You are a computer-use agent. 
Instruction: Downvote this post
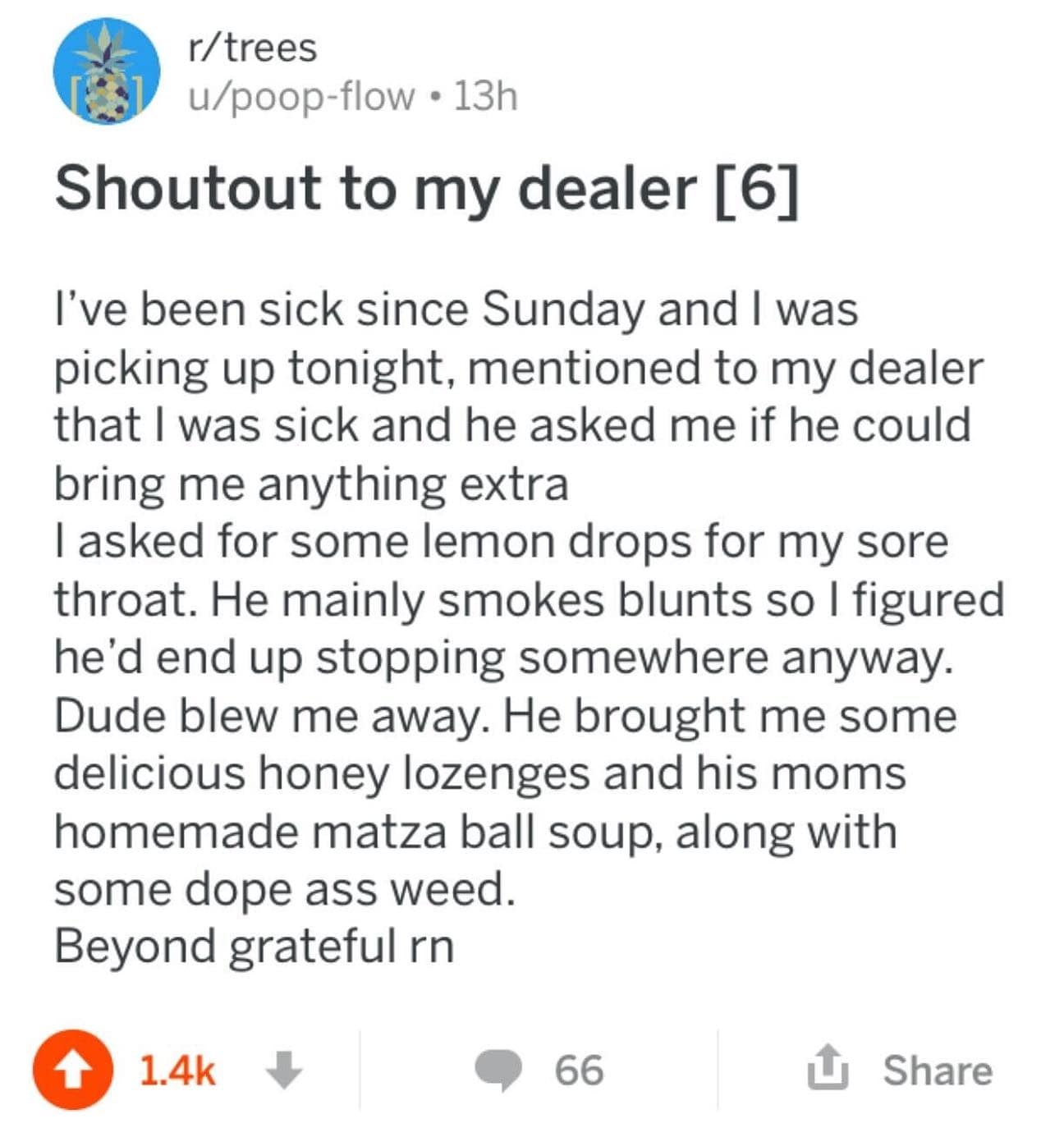tap(284, 1071)
